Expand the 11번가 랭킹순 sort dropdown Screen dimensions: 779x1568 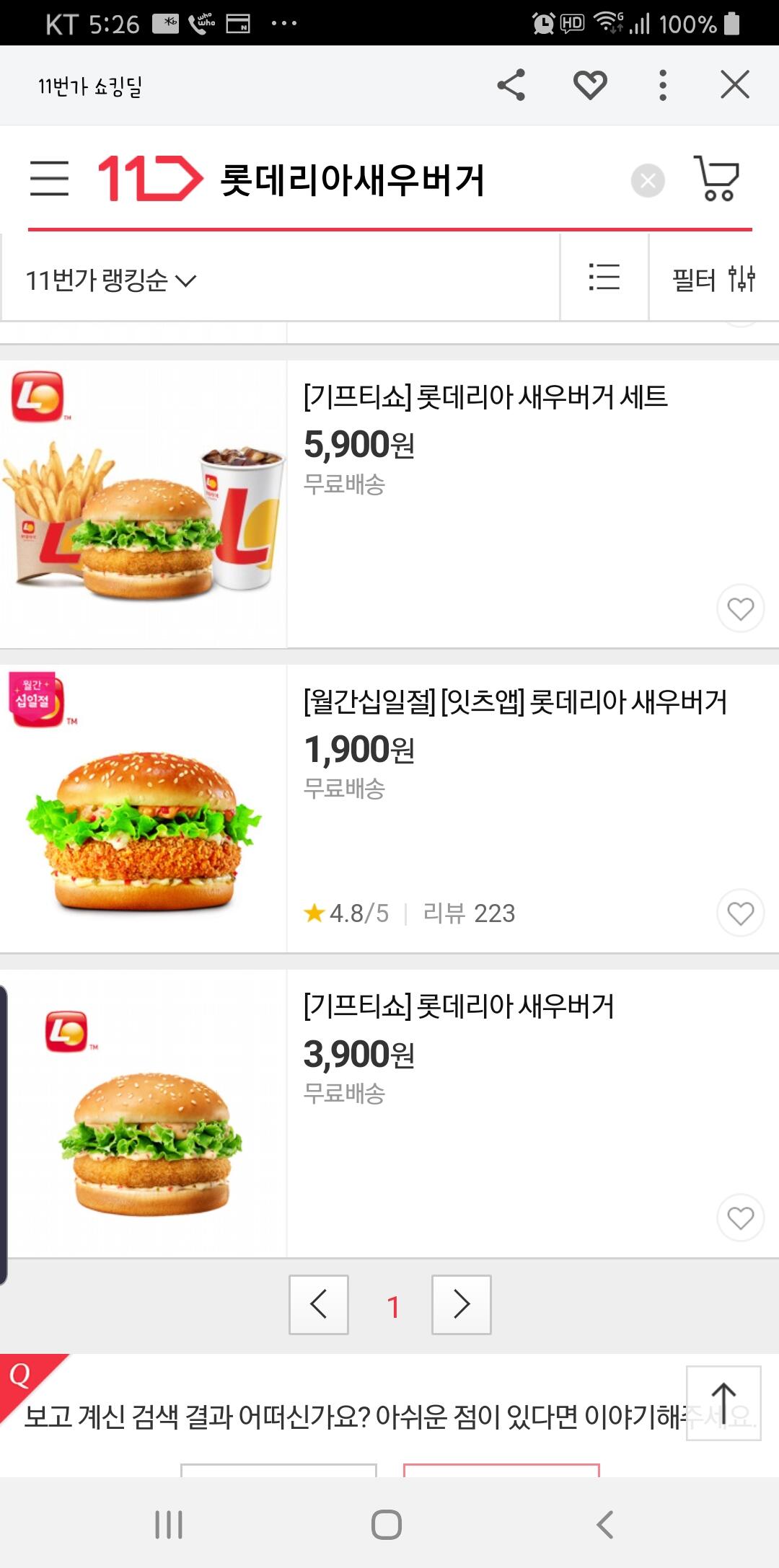point(110,280)
